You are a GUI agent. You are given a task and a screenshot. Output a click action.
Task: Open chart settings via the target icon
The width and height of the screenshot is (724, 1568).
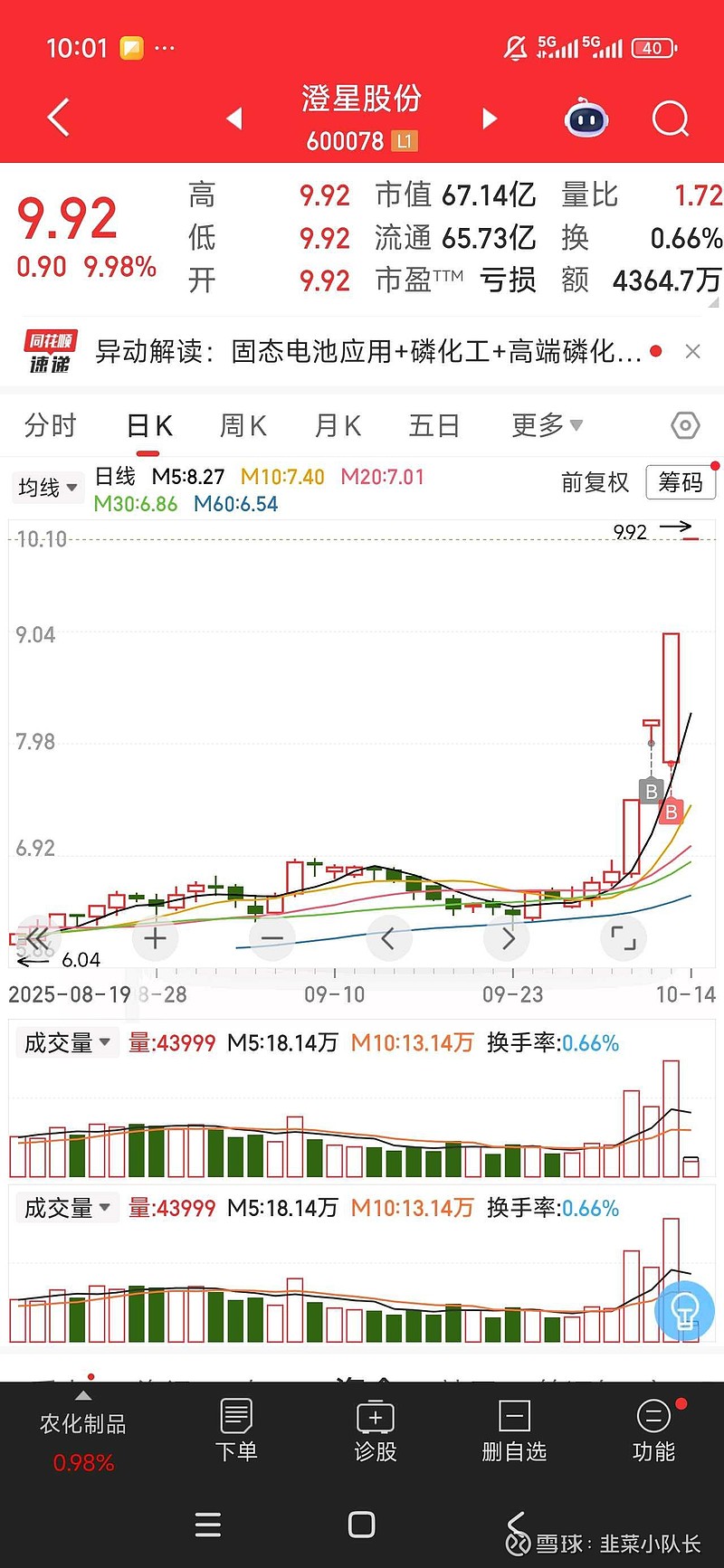(x=684, y=425)
